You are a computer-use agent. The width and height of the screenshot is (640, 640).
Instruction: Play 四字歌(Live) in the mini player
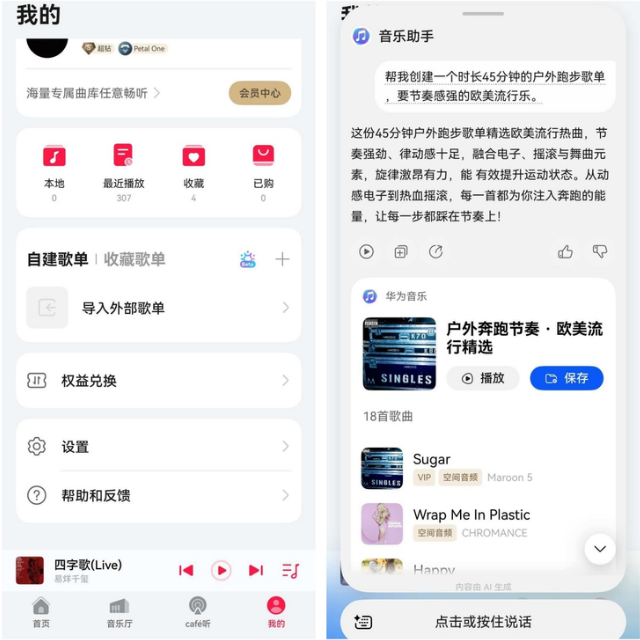pyautogui.click(x=221, y=570)
